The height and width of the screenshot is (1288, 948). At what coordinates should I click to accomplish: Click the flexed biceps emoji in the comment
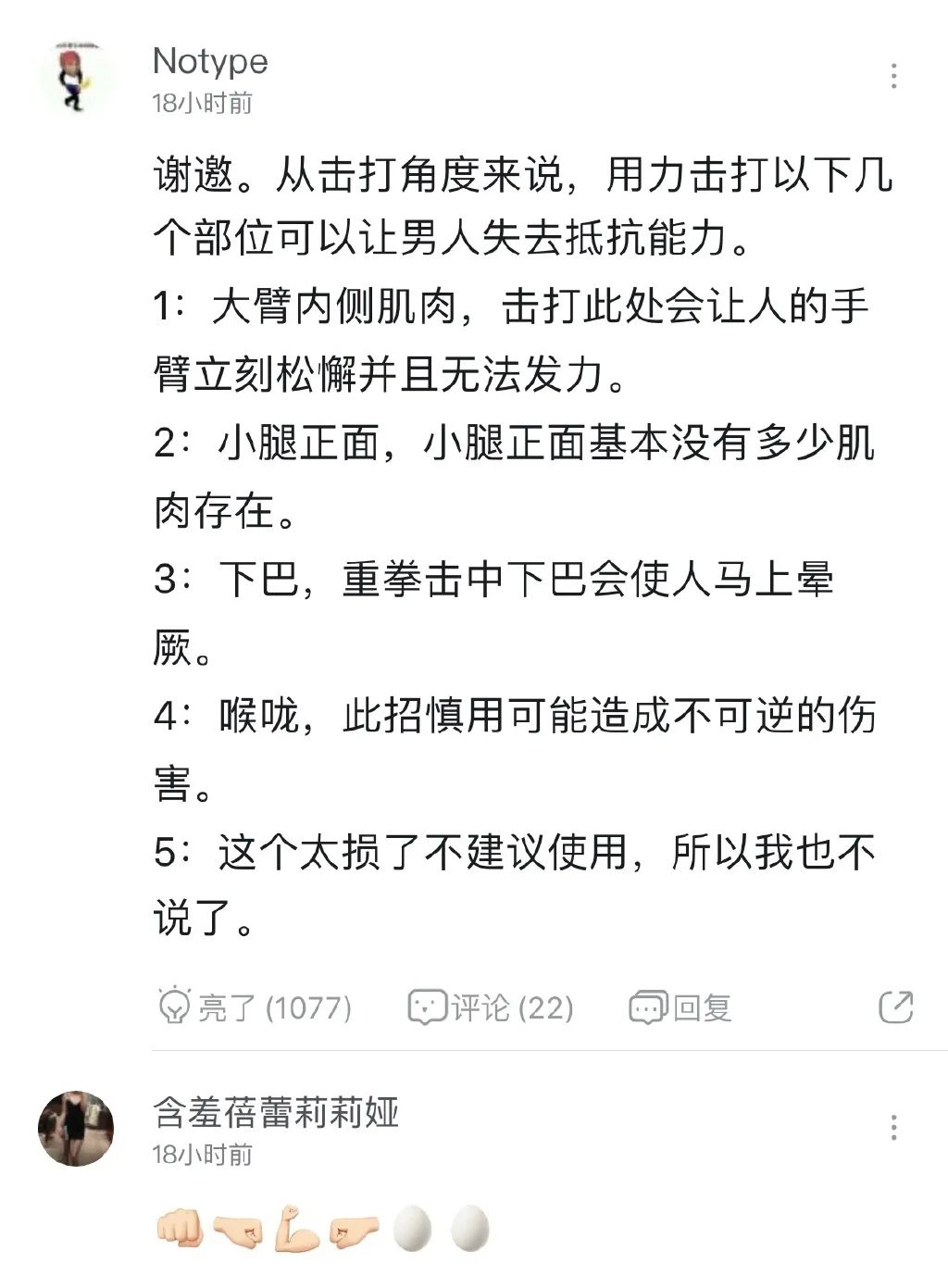296,1232
